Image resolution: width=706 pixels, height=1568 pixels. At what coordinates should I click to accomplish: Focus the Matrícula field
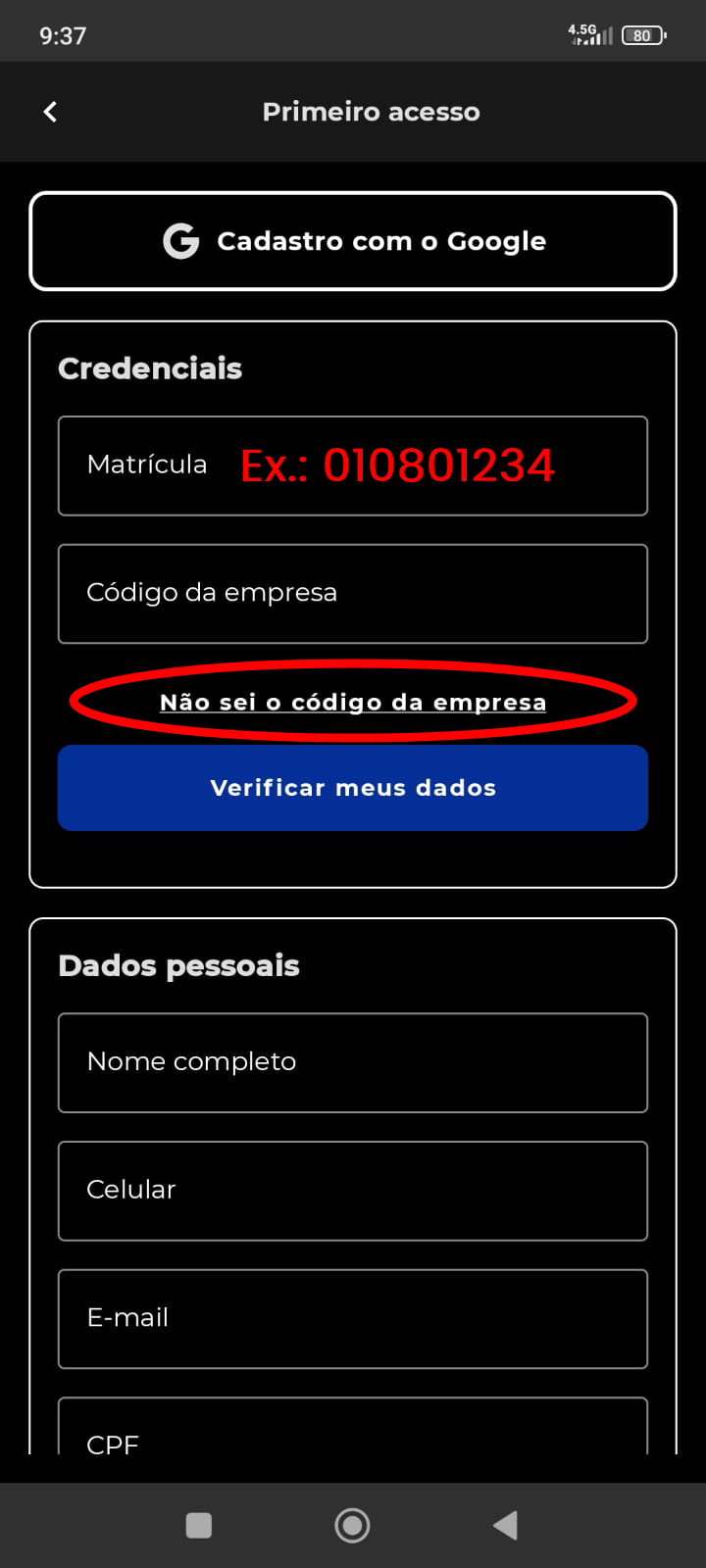[x=353, y=465]
